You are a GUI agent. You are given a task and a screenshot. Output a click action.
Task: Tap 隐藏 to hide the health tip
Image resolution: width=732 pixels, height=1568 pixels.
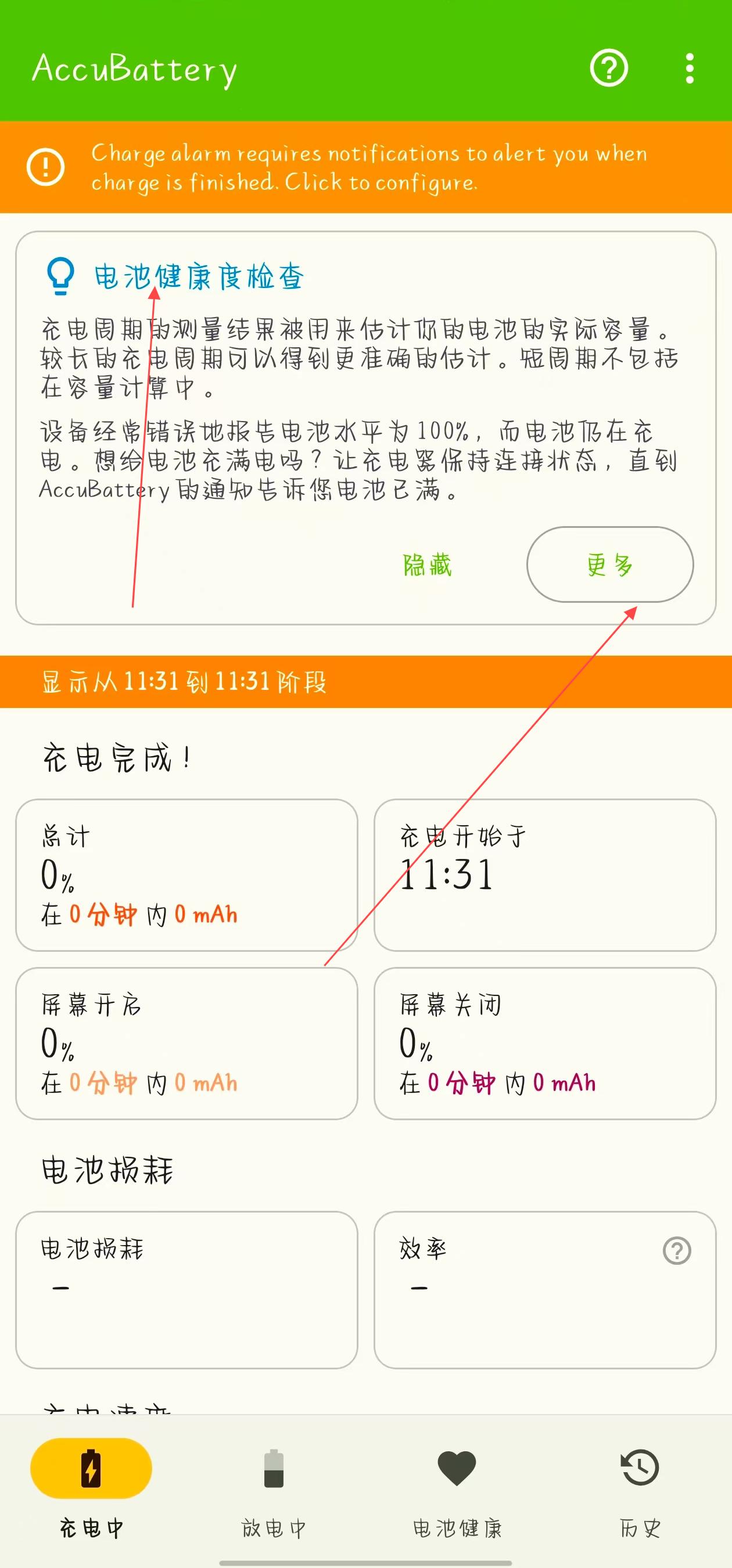(x=427, y=565)
